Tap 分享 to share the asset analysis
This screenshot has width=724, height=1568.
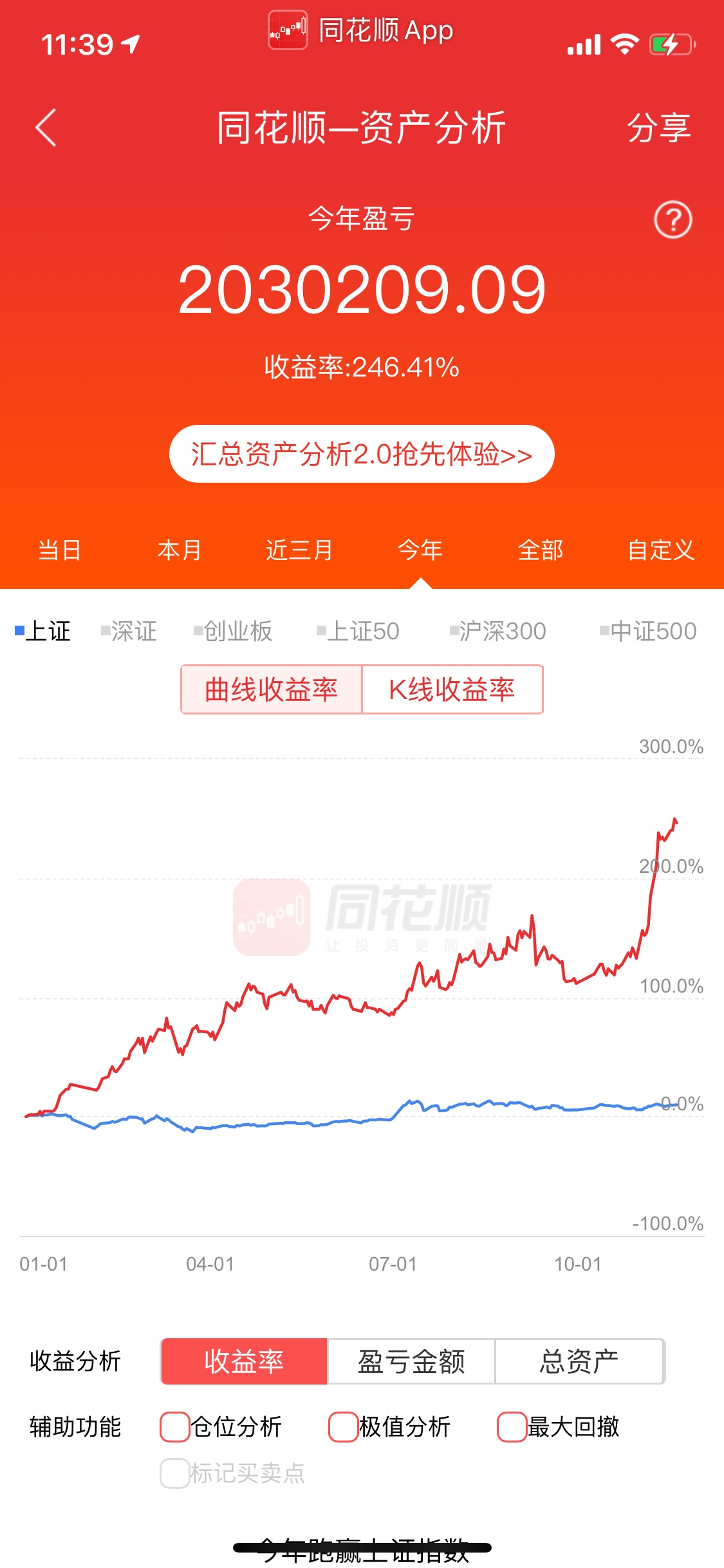point(658,127)
